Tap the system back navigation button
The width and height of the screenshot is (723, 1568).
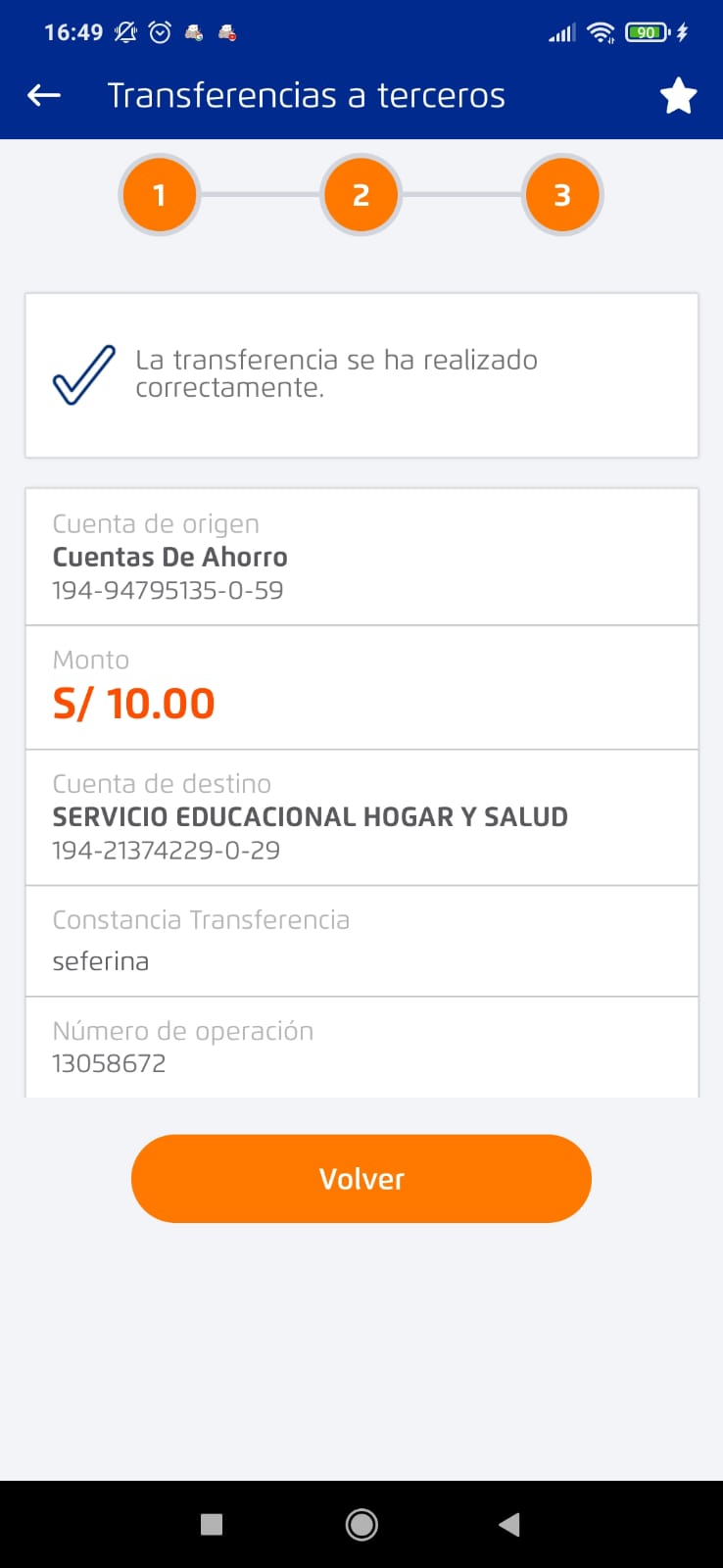pos(509,1524)
